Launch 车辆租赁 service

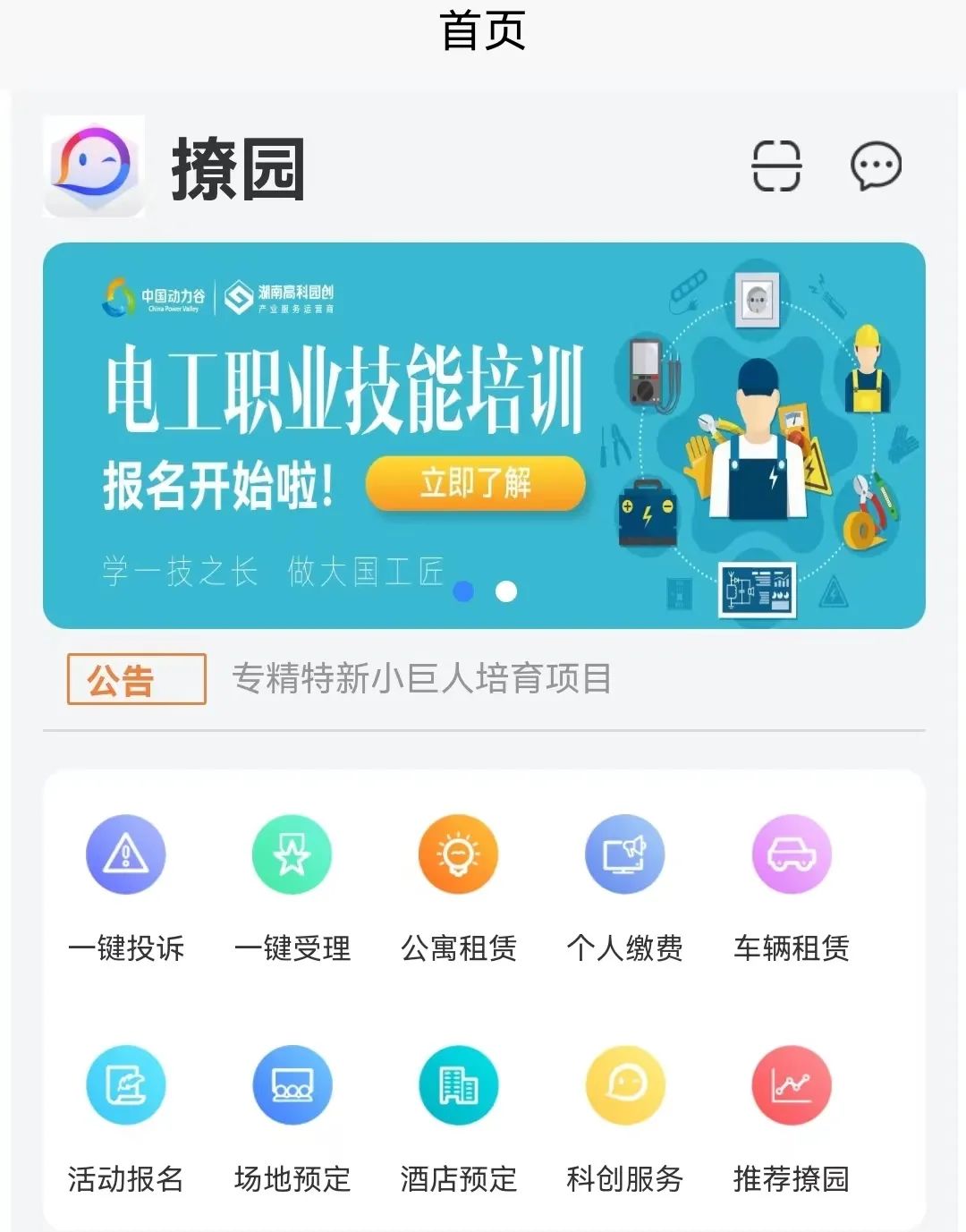(x=792, y=886)
